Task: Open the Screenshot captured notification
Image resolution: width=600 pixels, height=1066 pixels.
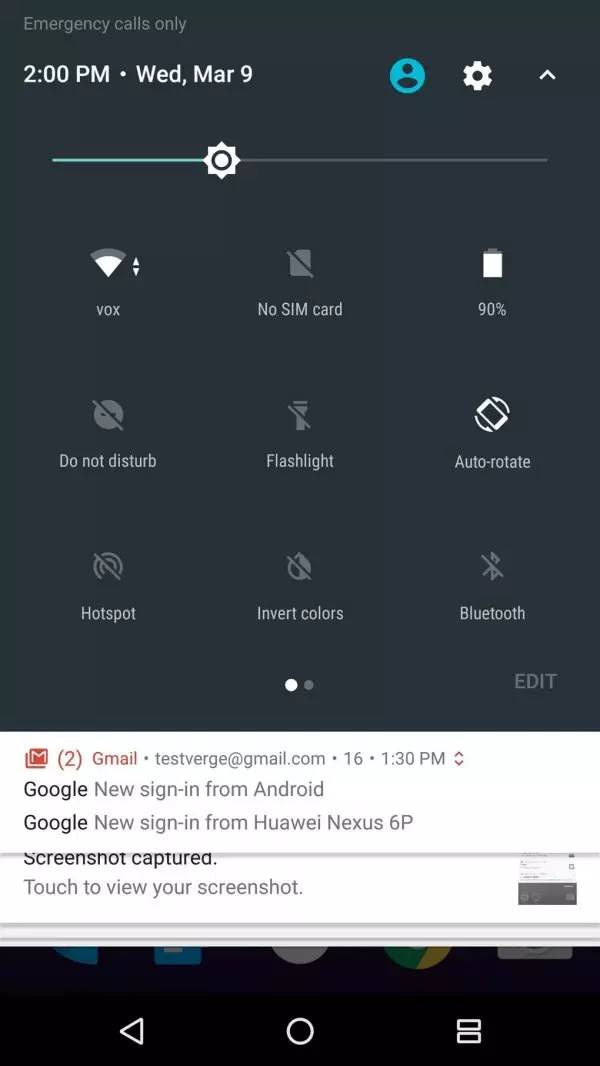Action: coord(300,881)
